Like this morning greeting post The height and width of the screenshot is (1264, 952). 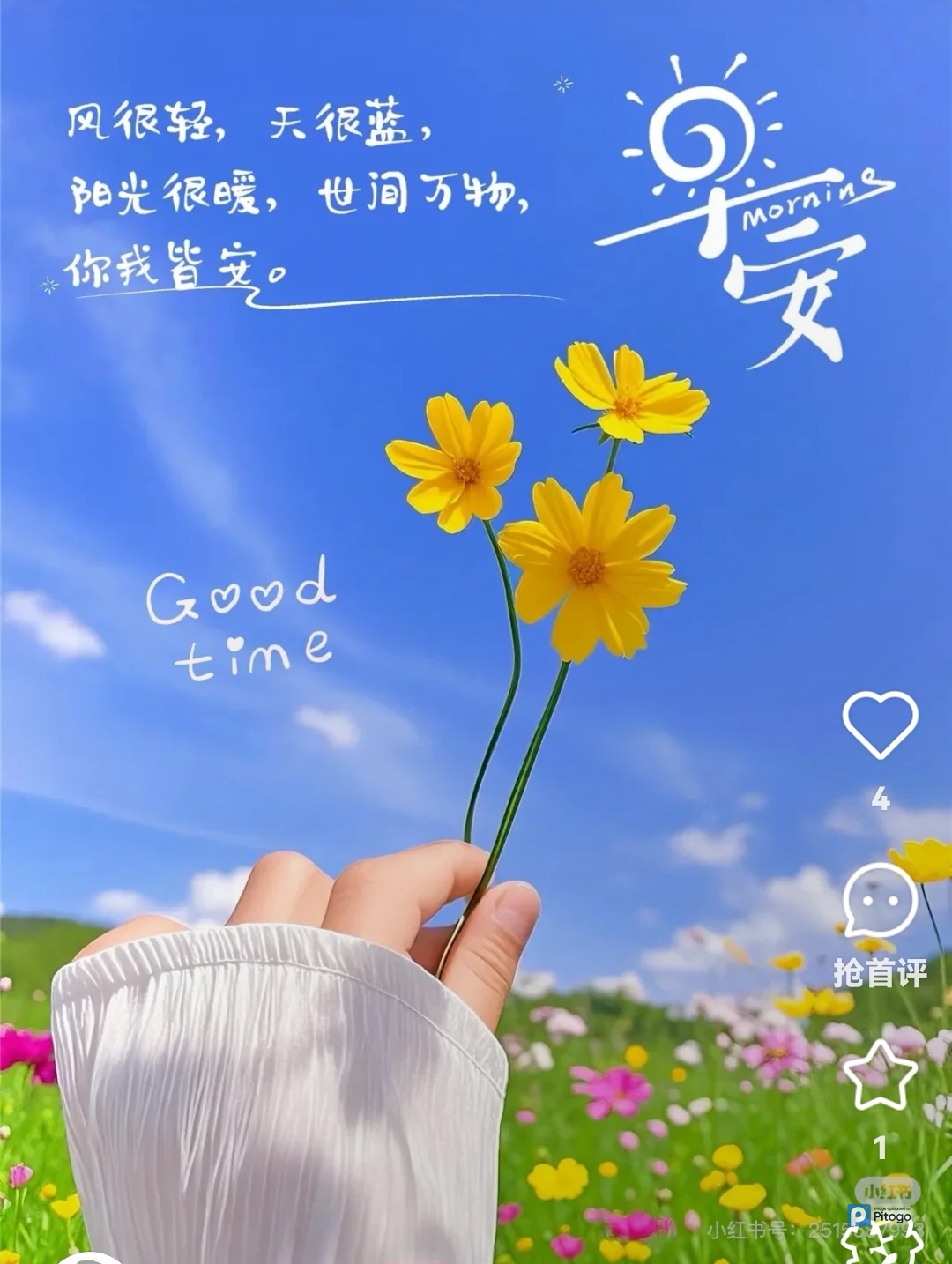[880, 725]
